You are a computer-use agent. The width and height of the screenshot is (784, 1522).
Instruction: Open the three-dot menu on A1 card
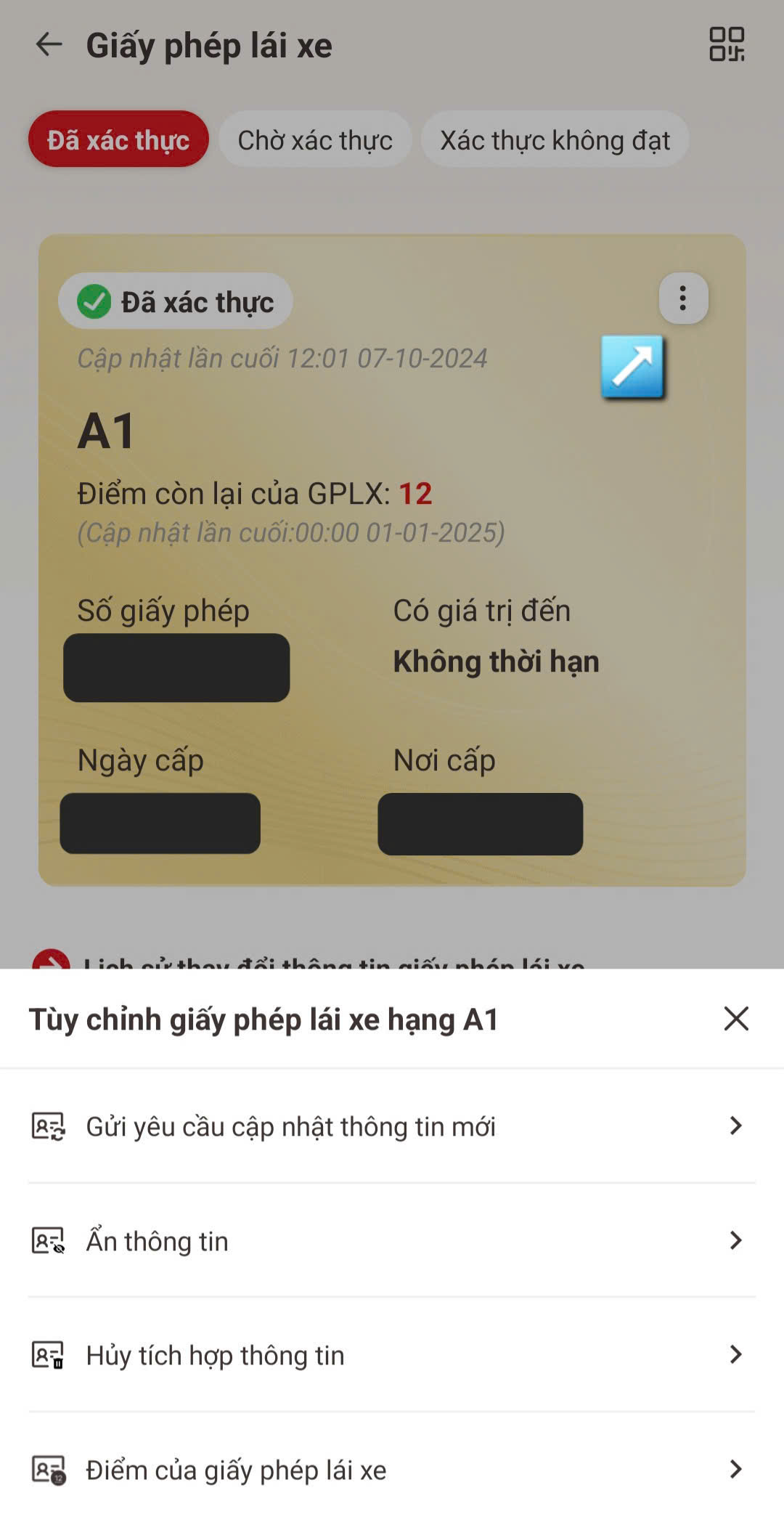pyautogui.click(x=683, y=298)
